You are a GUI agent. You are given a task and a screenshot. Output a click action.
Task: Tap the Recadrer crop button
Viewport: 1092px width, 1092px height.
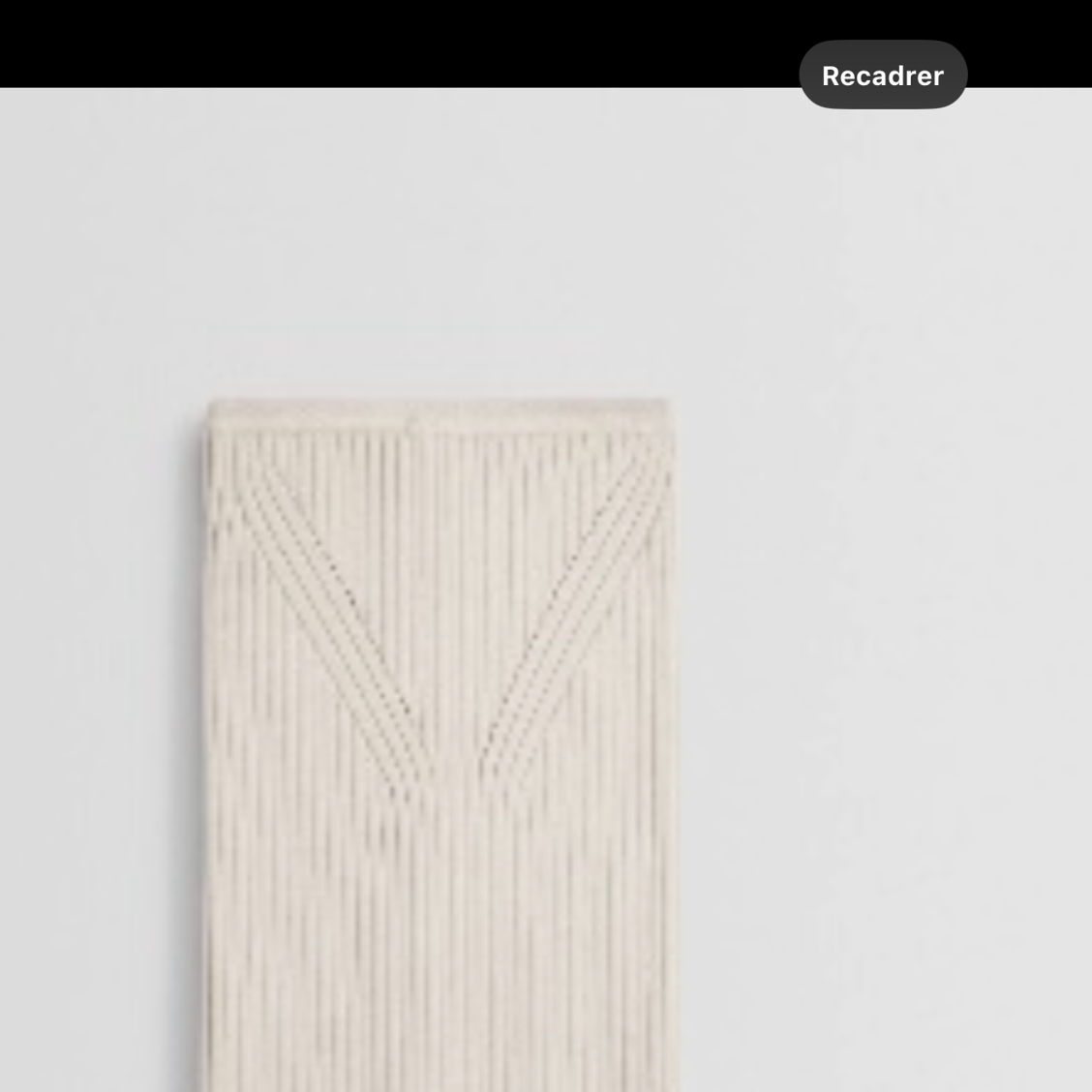[882, 75]
